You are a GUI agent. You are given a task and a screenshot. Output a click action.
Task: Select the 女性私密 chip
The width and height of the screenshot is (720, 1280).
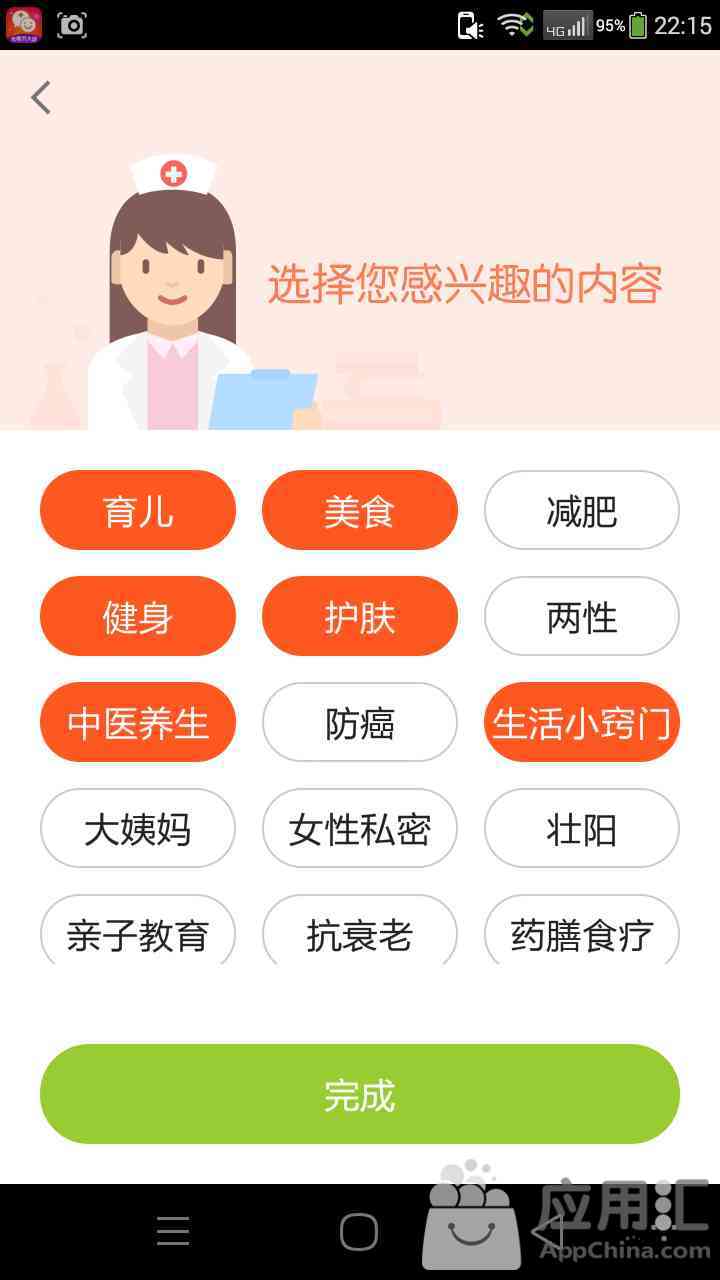[360, 828]
